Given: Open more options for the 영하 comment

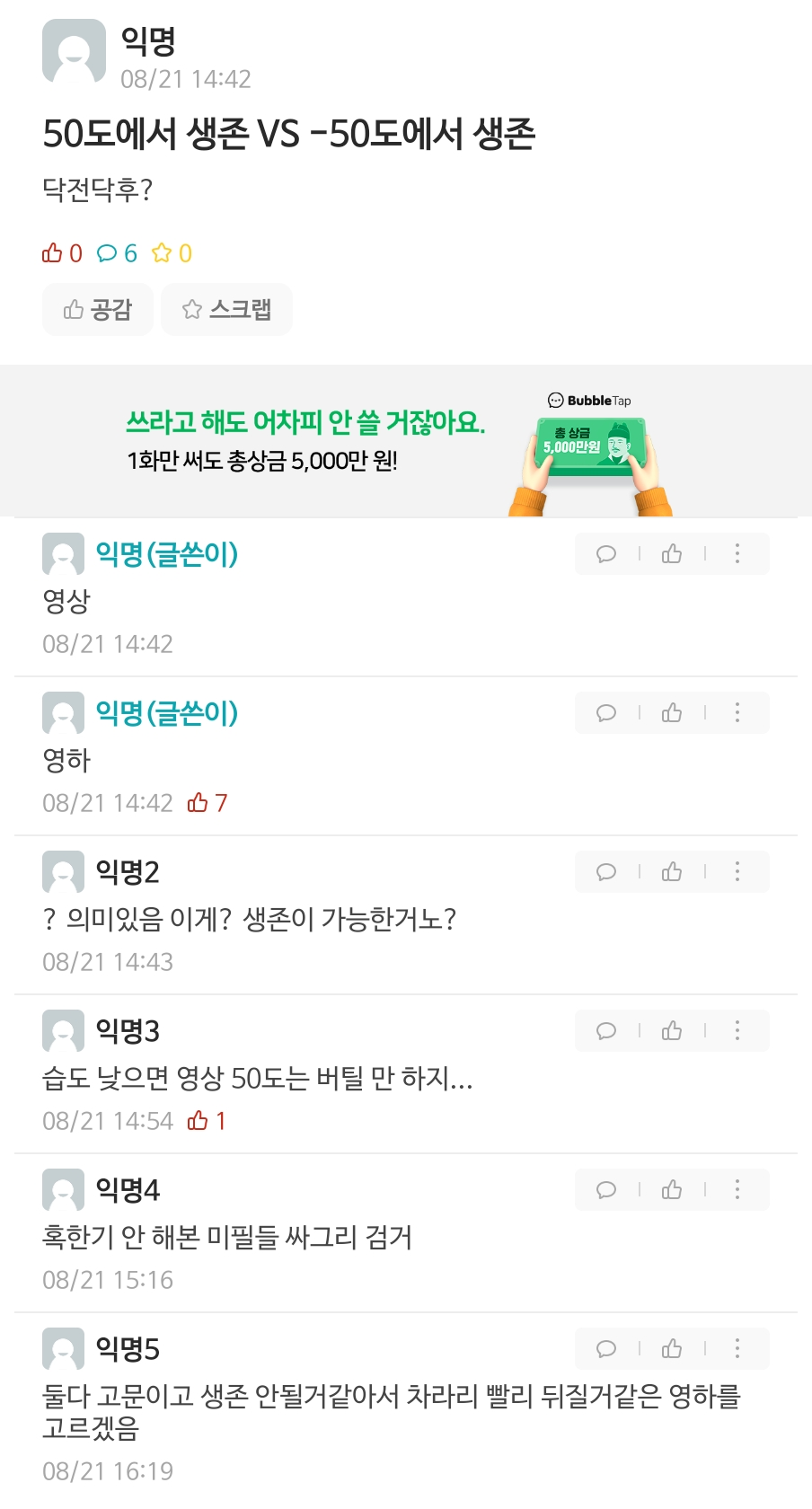Looking at the screenshot, I should pyautogui.click(x=737, y=713).
